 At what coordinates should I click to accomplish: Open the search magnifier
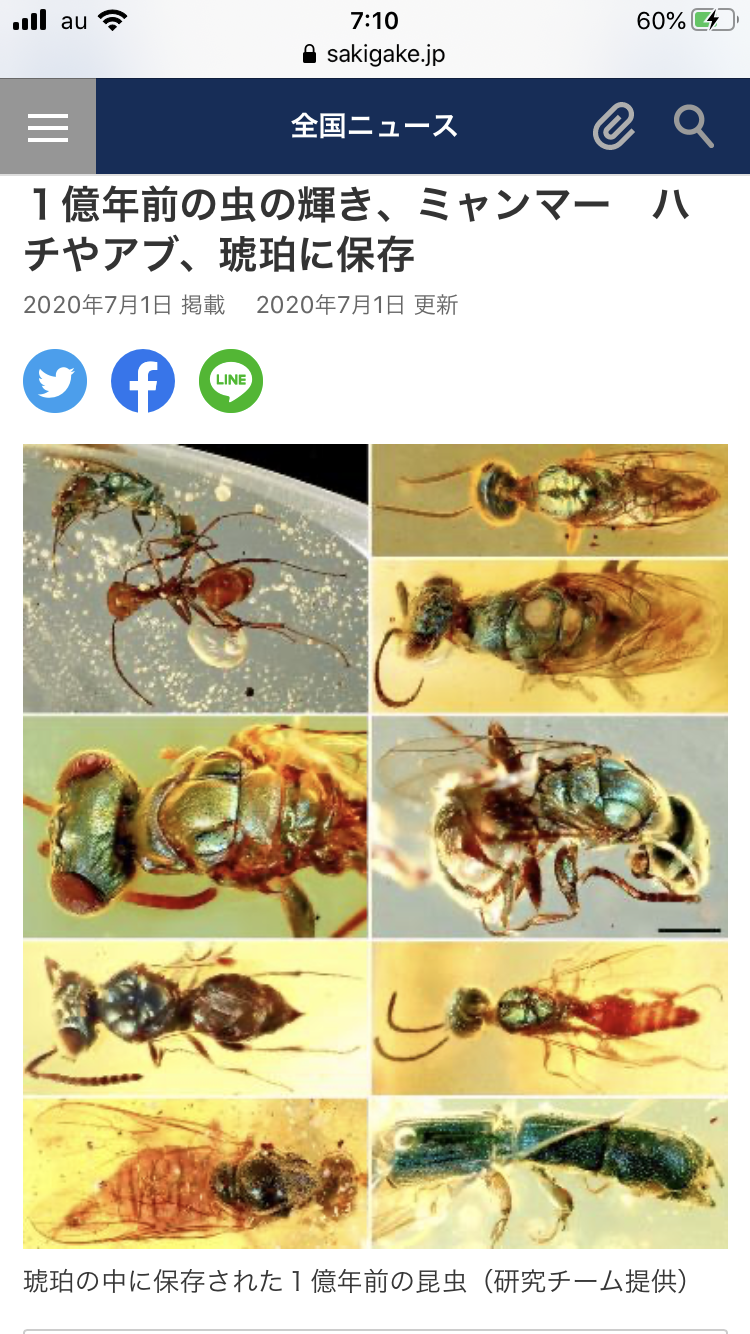tap(692, 127)
